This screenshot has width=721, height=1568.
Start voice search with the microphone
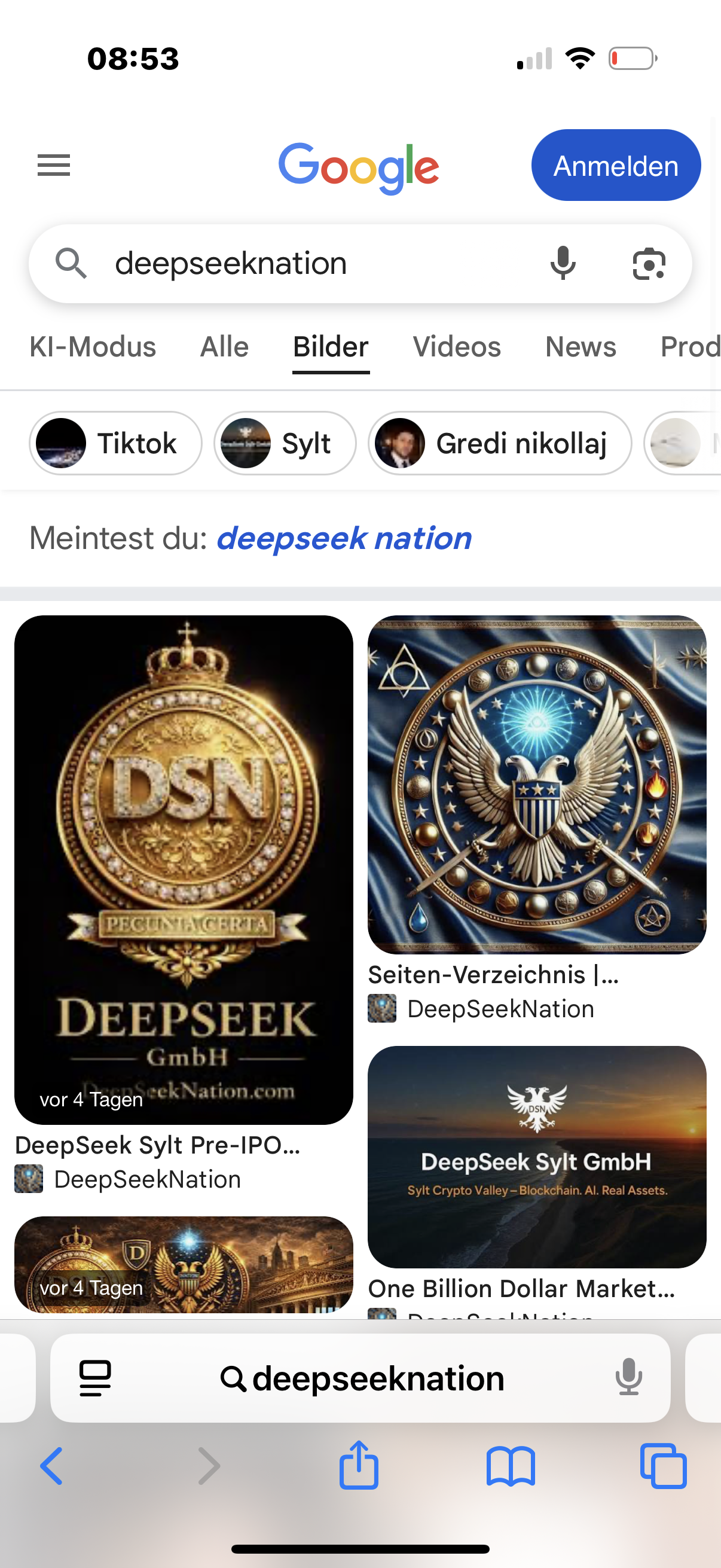click(x=563, y=264)
